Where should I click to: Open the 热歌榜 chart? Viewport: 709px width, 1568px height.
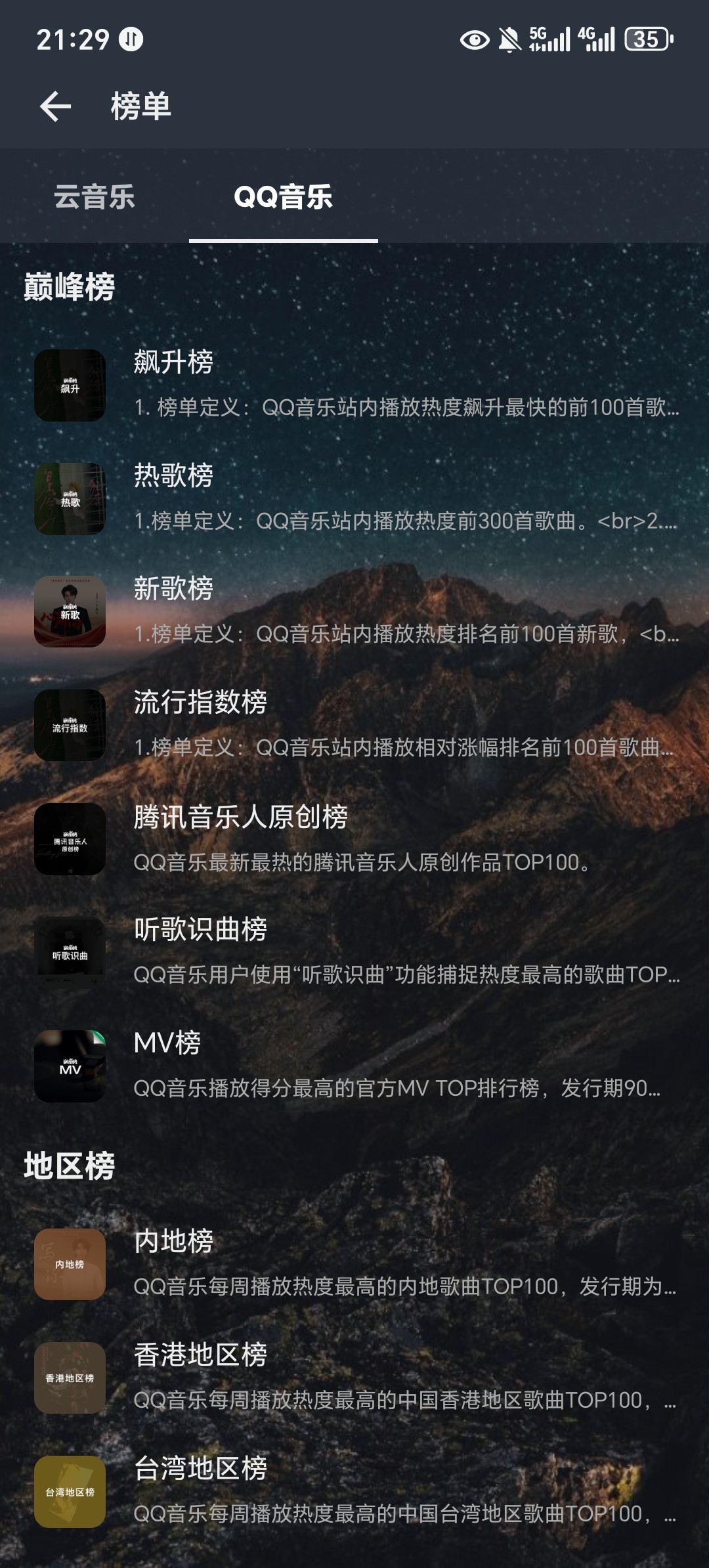click(354, 498)
